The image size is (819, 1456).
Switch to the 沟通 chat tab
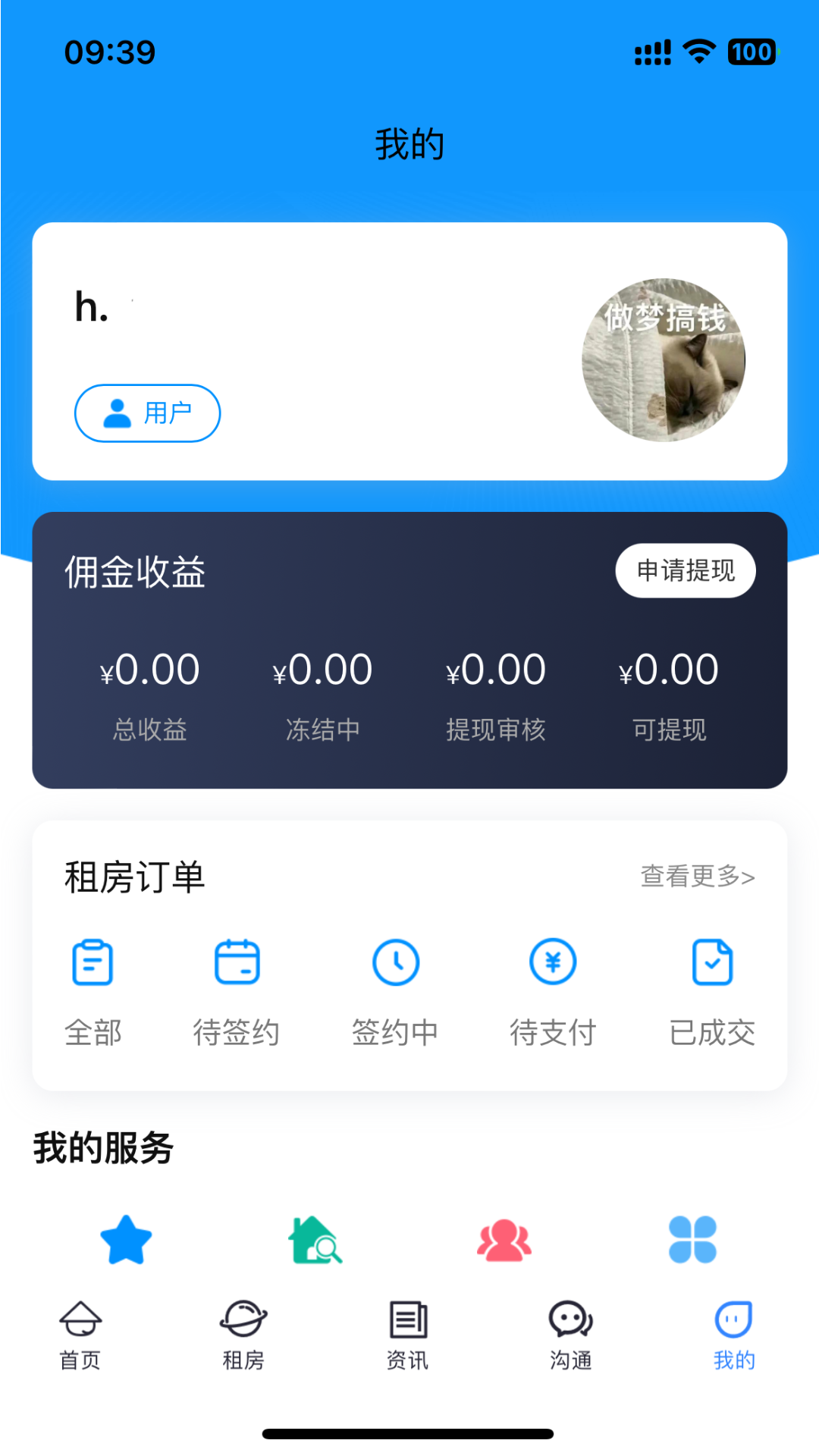(x=570, y=1335)
